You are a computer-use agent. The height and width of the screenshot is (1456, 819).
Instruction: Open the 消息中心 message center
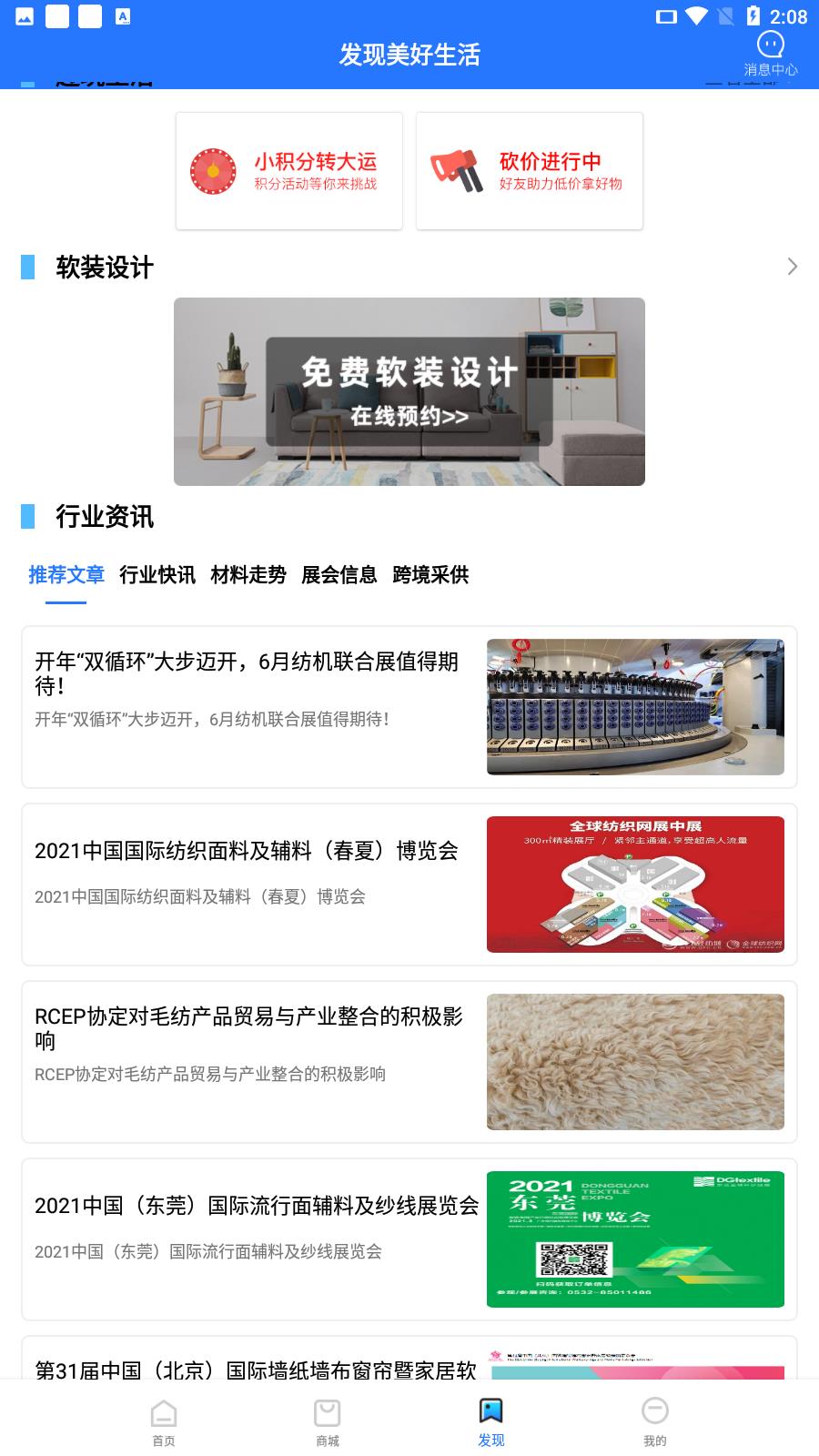770,53
